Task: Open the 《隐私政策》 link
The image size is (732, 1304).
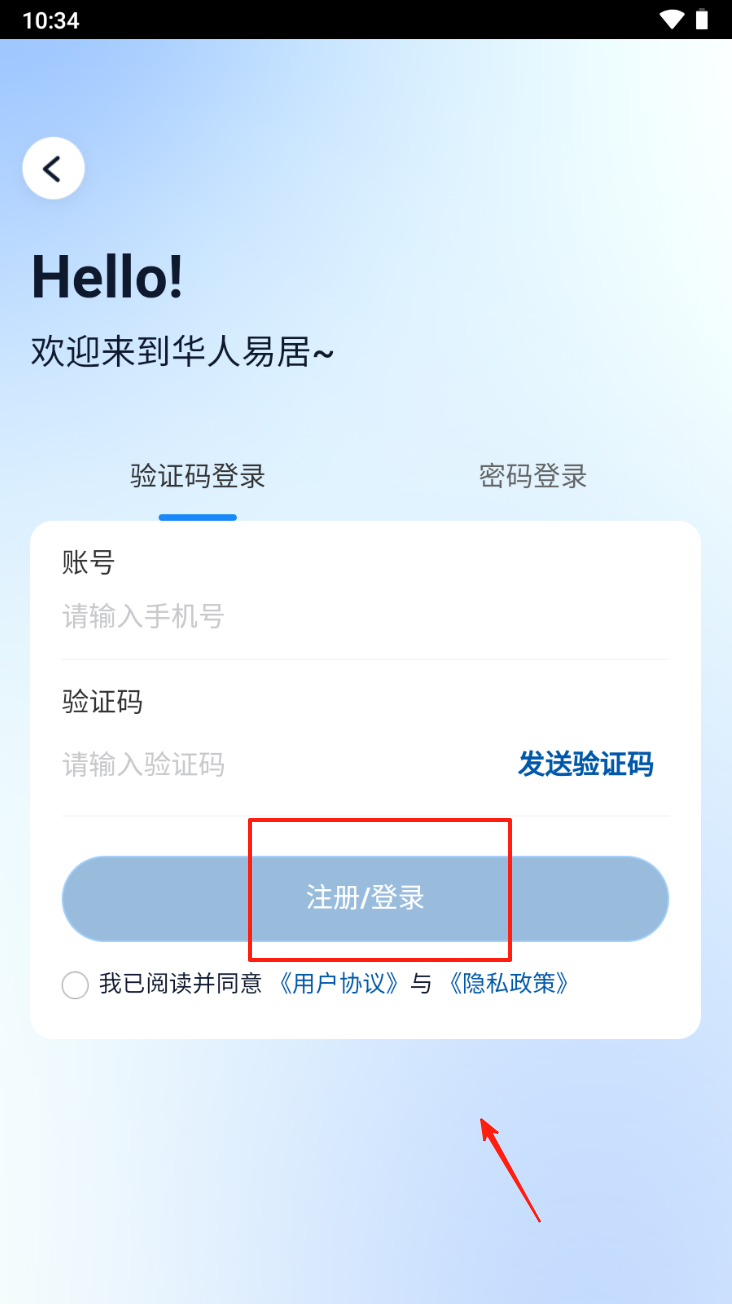Action: [x=509, y=984]
